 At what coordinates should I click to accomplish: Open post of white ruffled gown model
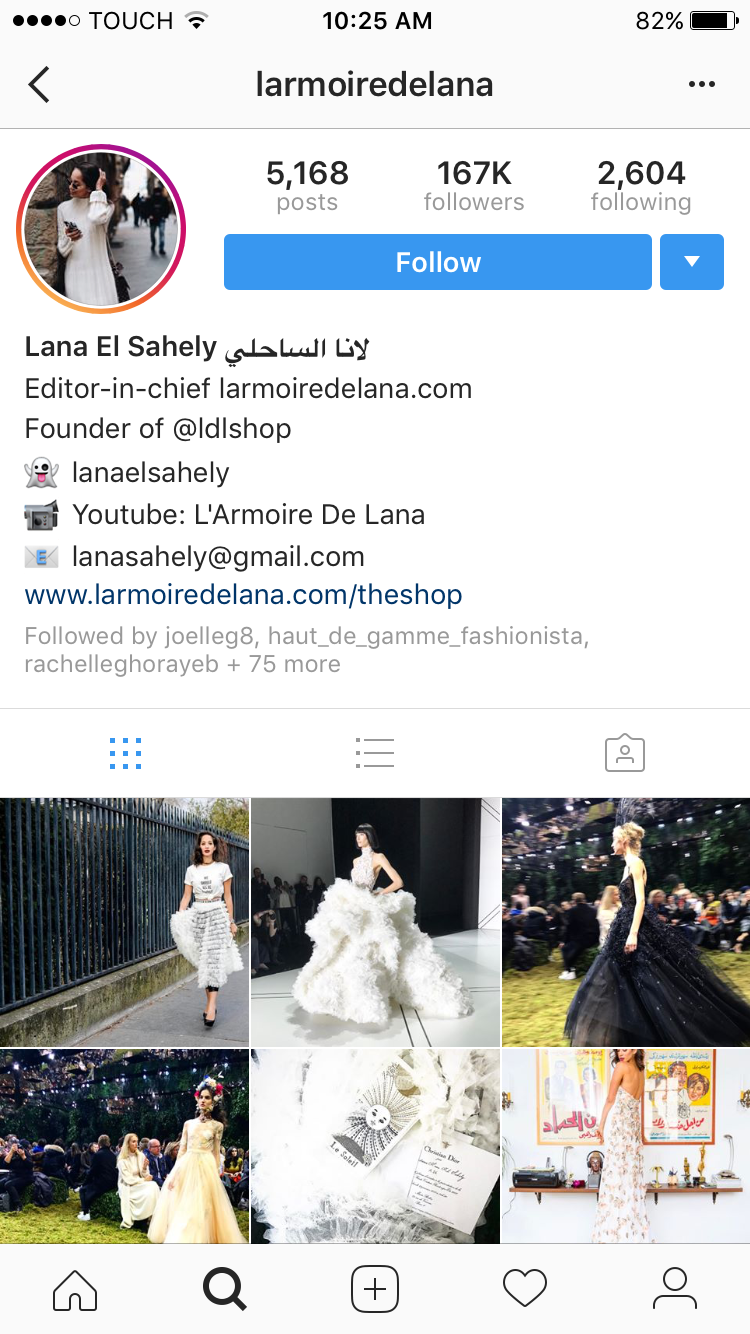[x=375, y=922]
